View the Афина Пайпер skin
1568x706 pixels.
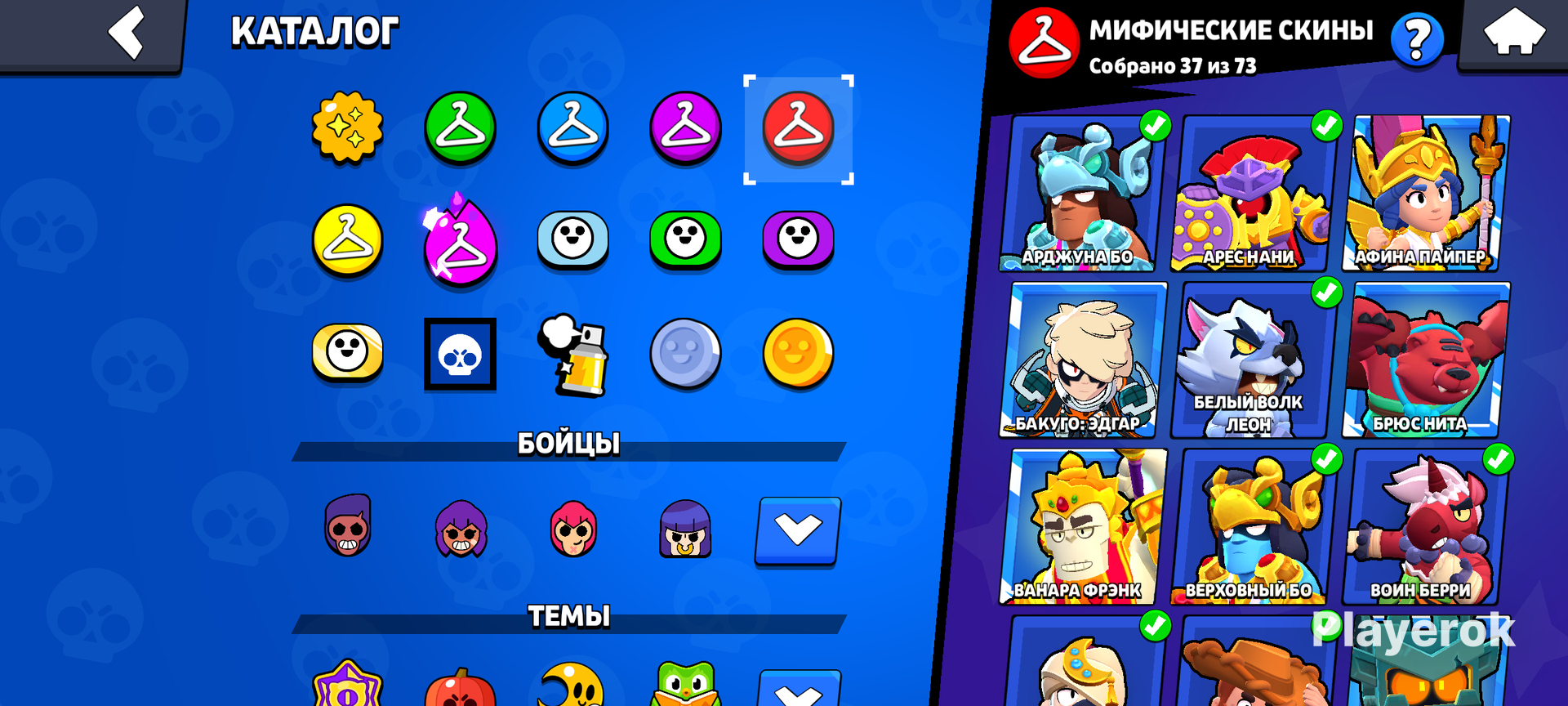[1425, 193]
